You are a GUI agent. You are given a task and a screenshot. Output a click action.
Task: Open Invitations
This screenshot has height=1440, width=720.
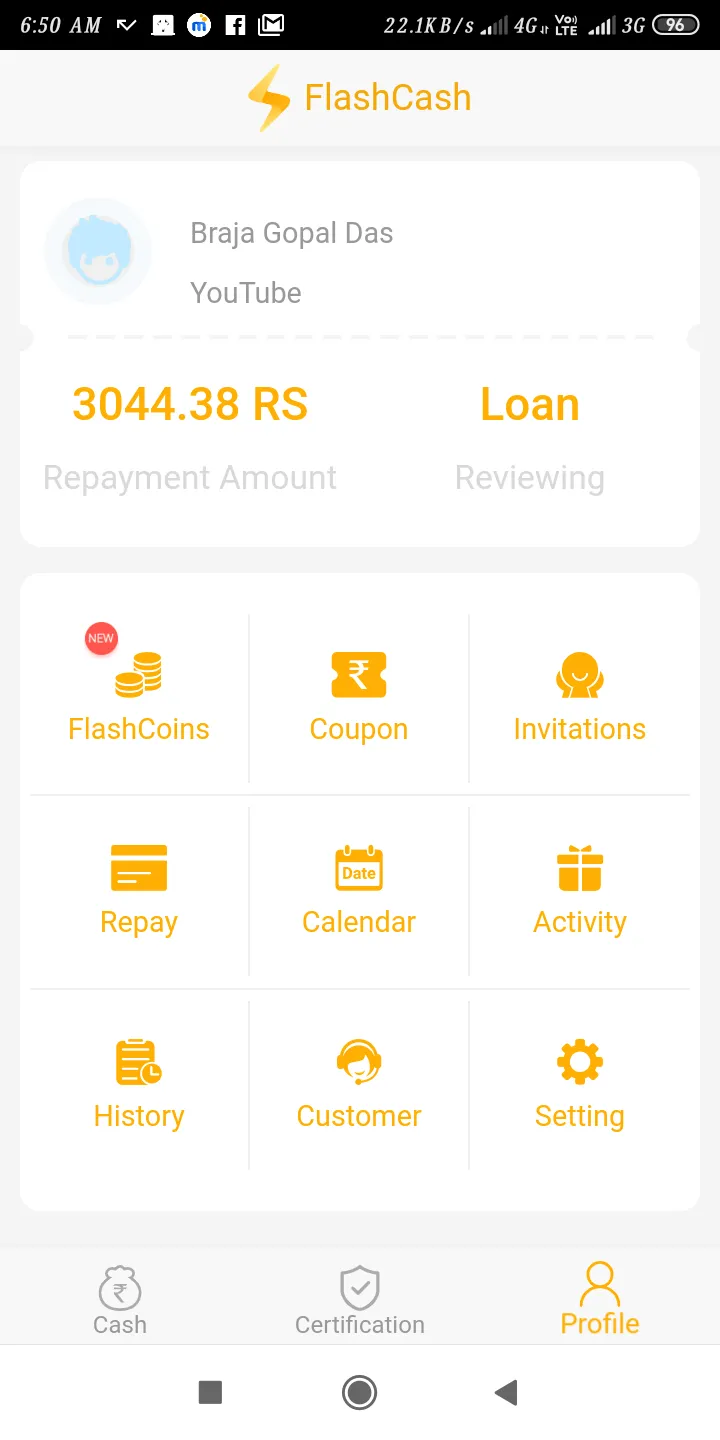tap(579, 697)
